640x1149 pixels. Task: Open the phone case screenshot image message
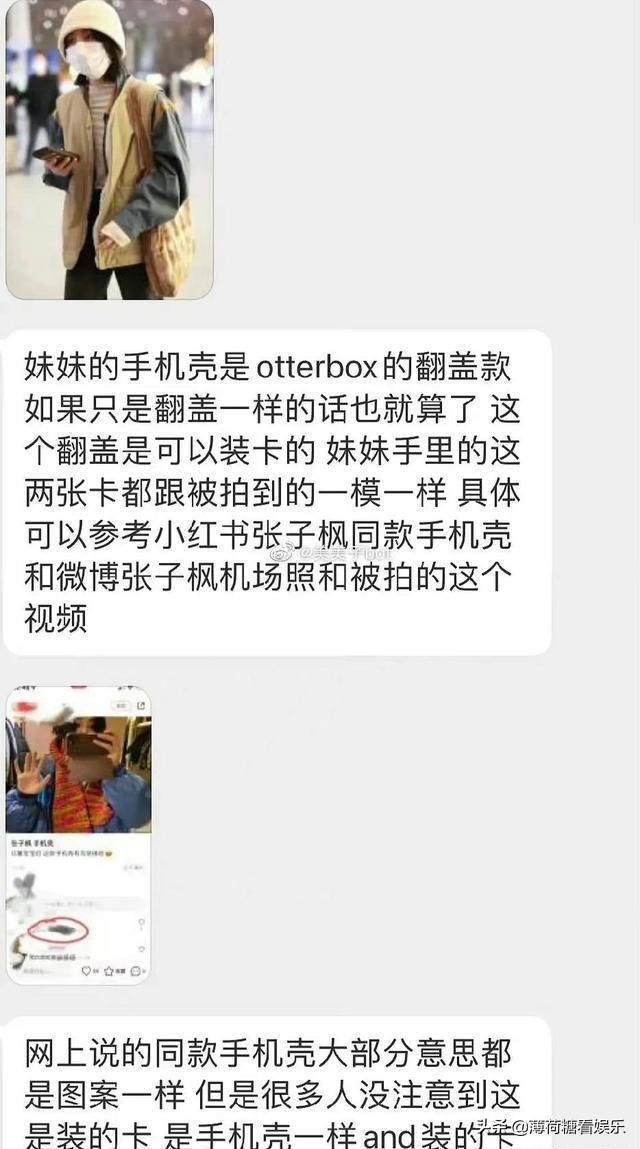click(78, 834)
